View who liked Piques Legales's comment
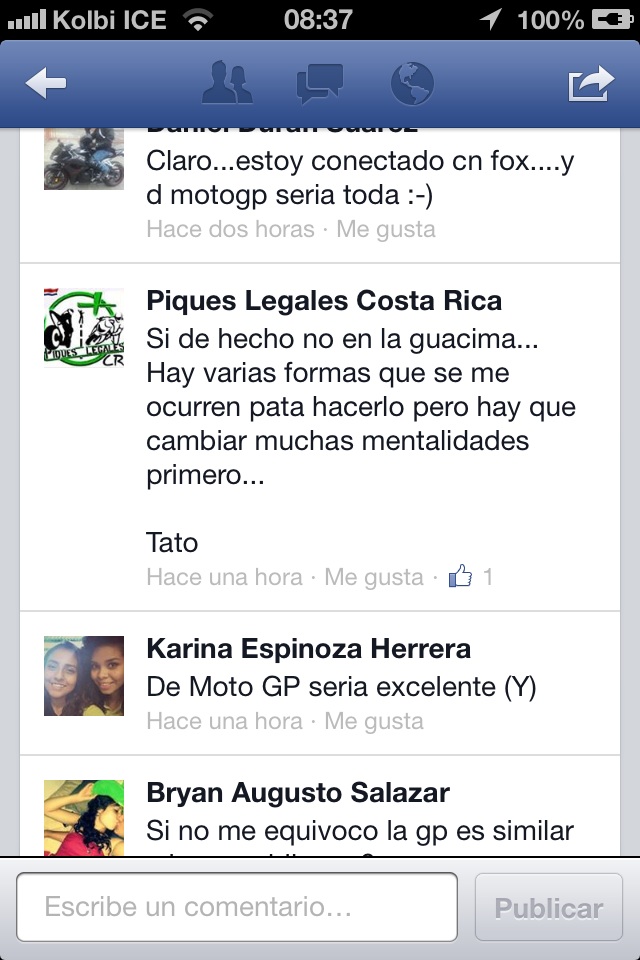640x960 pixels. 472,577
